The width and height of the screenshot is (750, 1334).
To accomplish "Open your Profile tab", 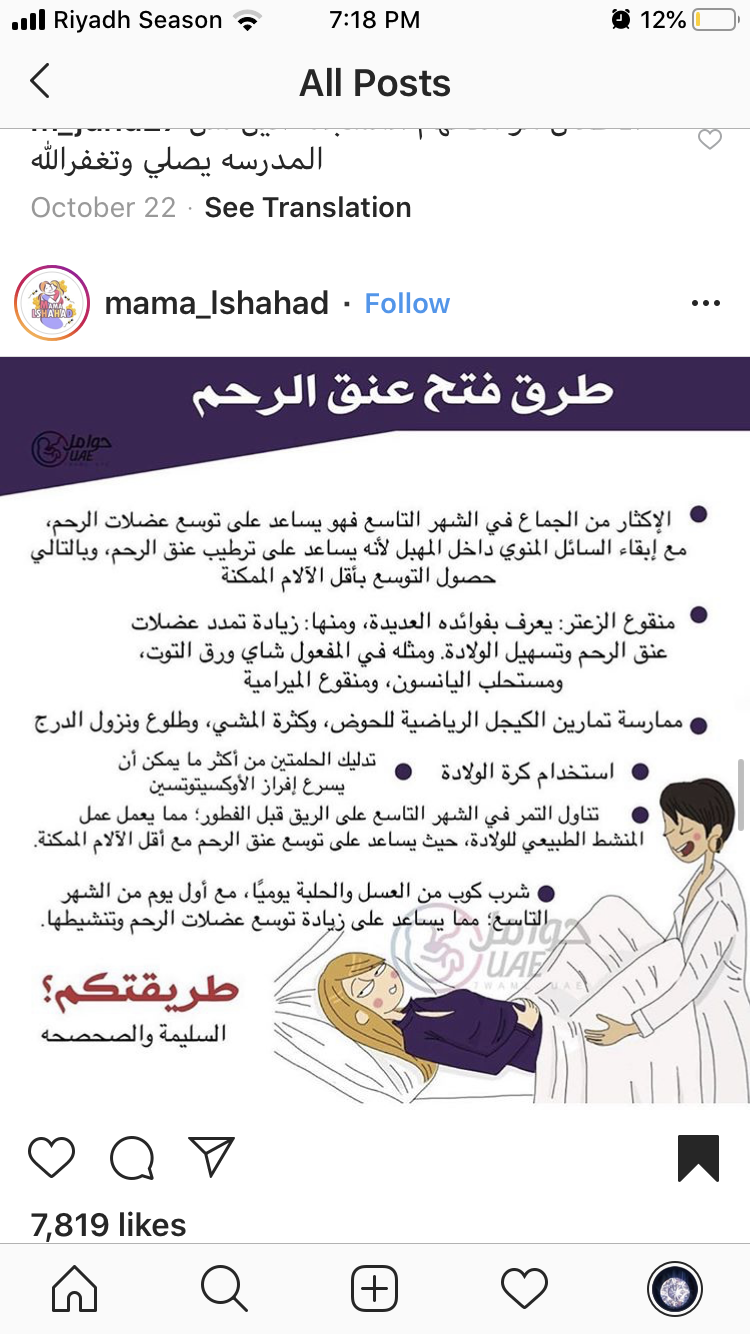I will tap(675, 1288).
